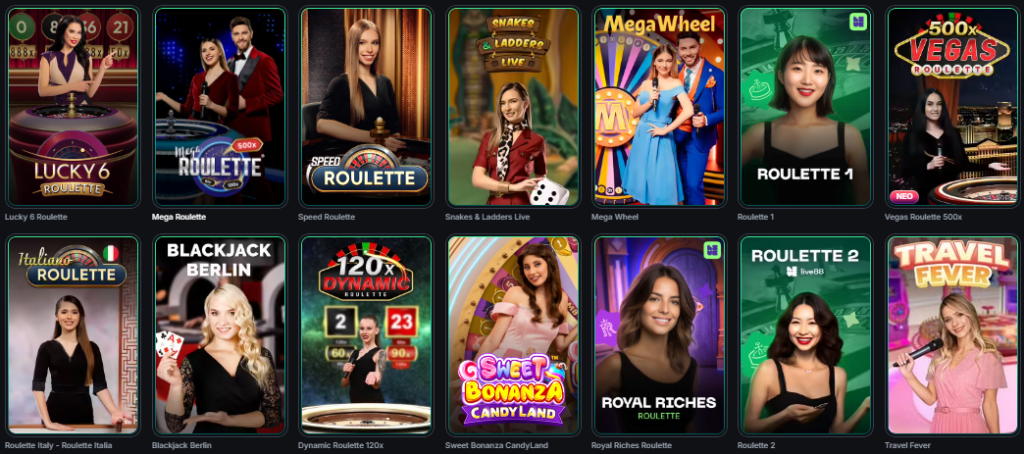The image size is (1024, 454).
Task: Select the Roulette 2 table
Action: pyautogui.click(x=804, y=334)
